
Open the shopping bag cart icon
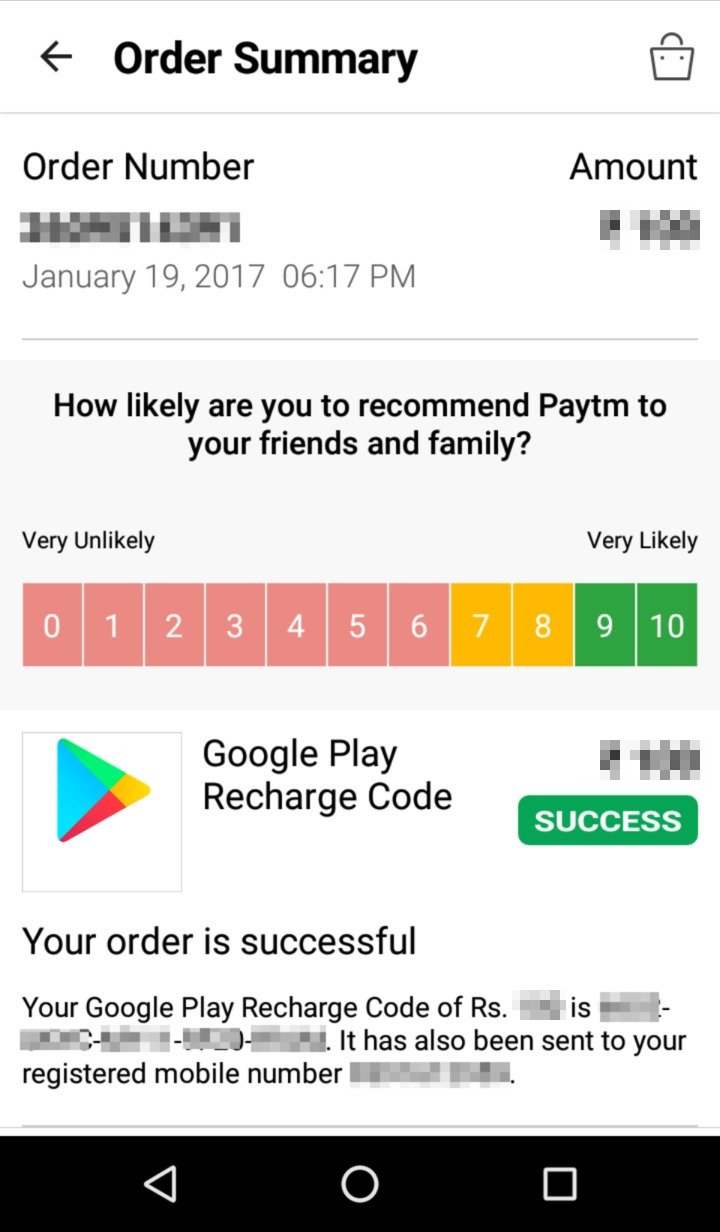click(672, 55)
